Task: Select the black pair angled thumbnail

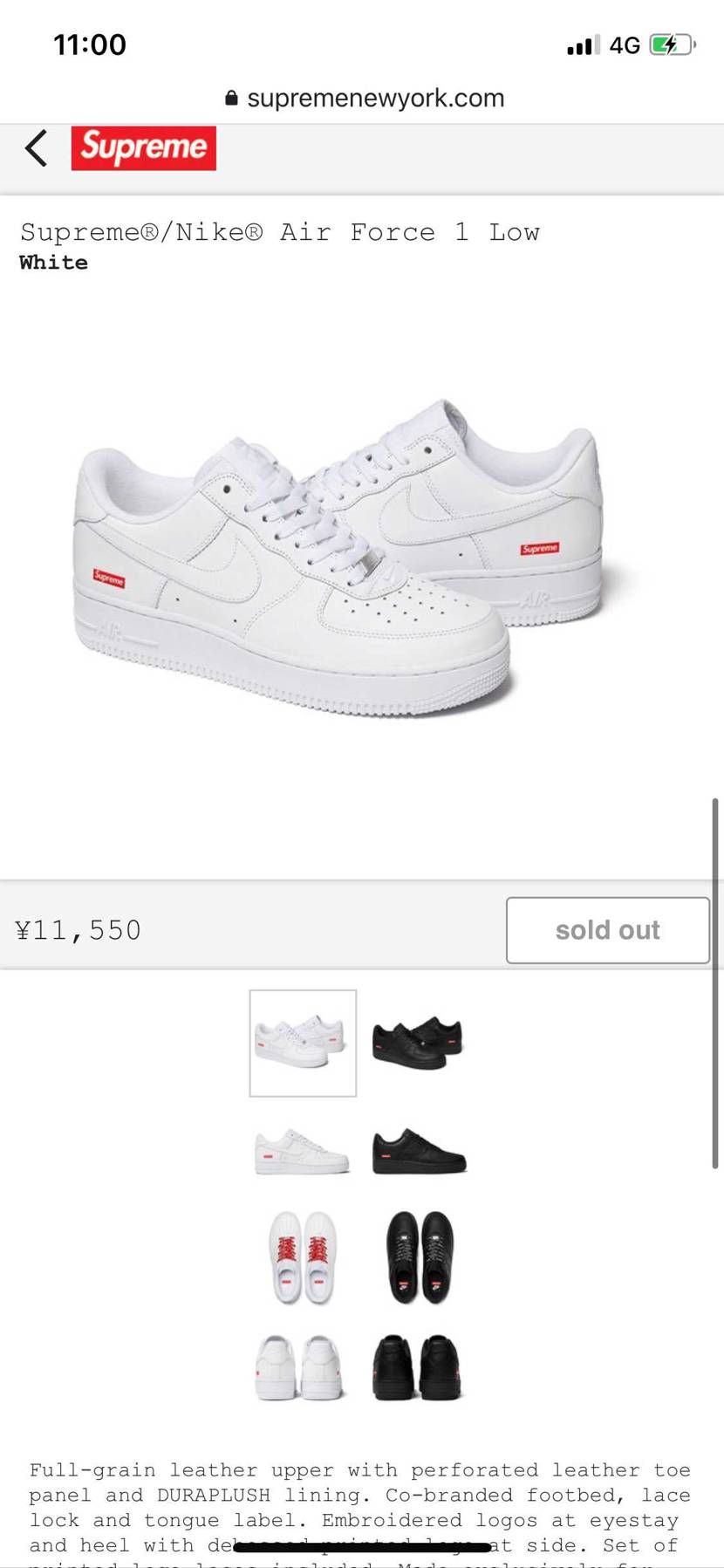Action: (x=418, y=1042)
